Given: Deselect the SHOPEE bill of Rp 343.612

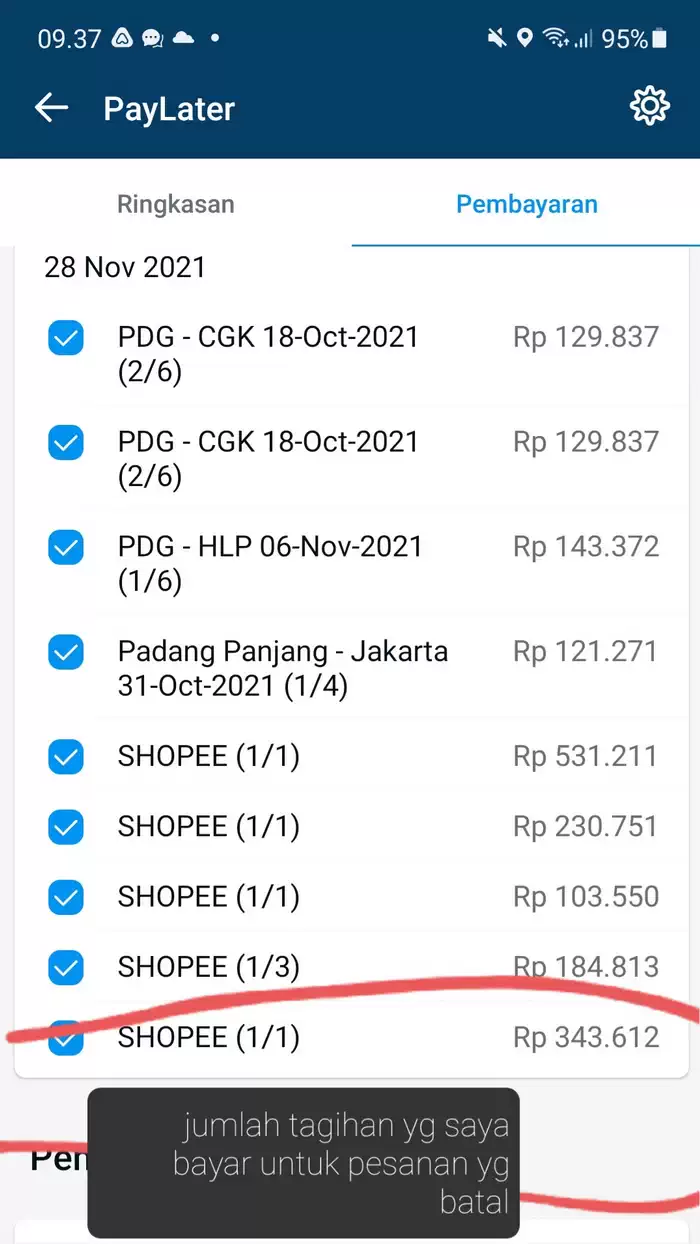Looking at the screenshot, I should 66,1038.
